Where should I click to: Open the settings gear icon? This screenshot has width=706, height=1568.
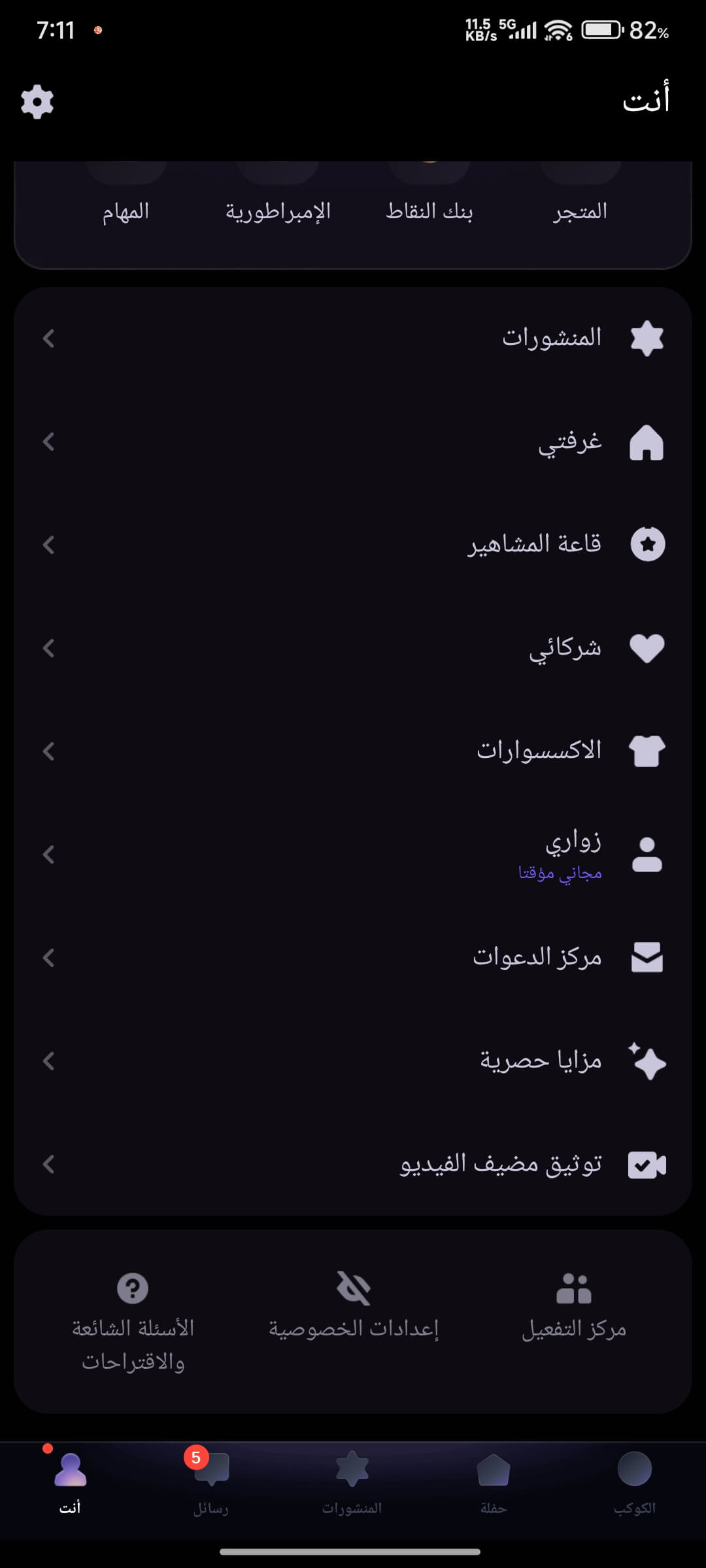pyautogui.click(x=37, y=102)
